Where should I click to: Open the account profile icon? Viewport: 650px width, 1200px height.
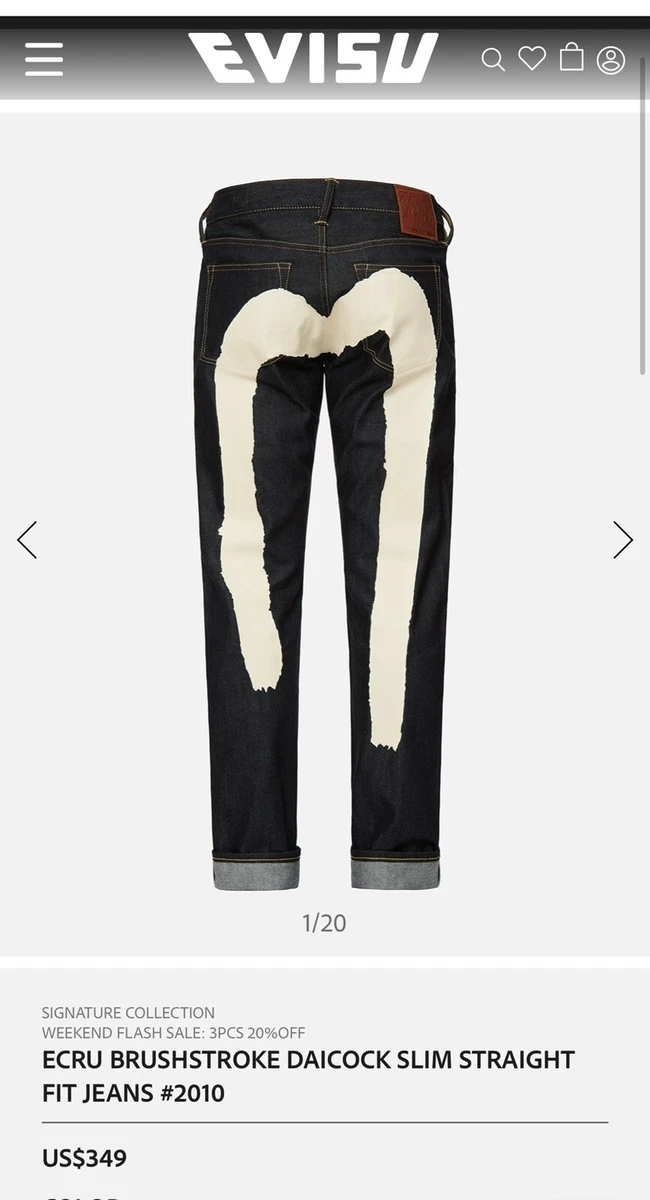[x=611, y=60]
